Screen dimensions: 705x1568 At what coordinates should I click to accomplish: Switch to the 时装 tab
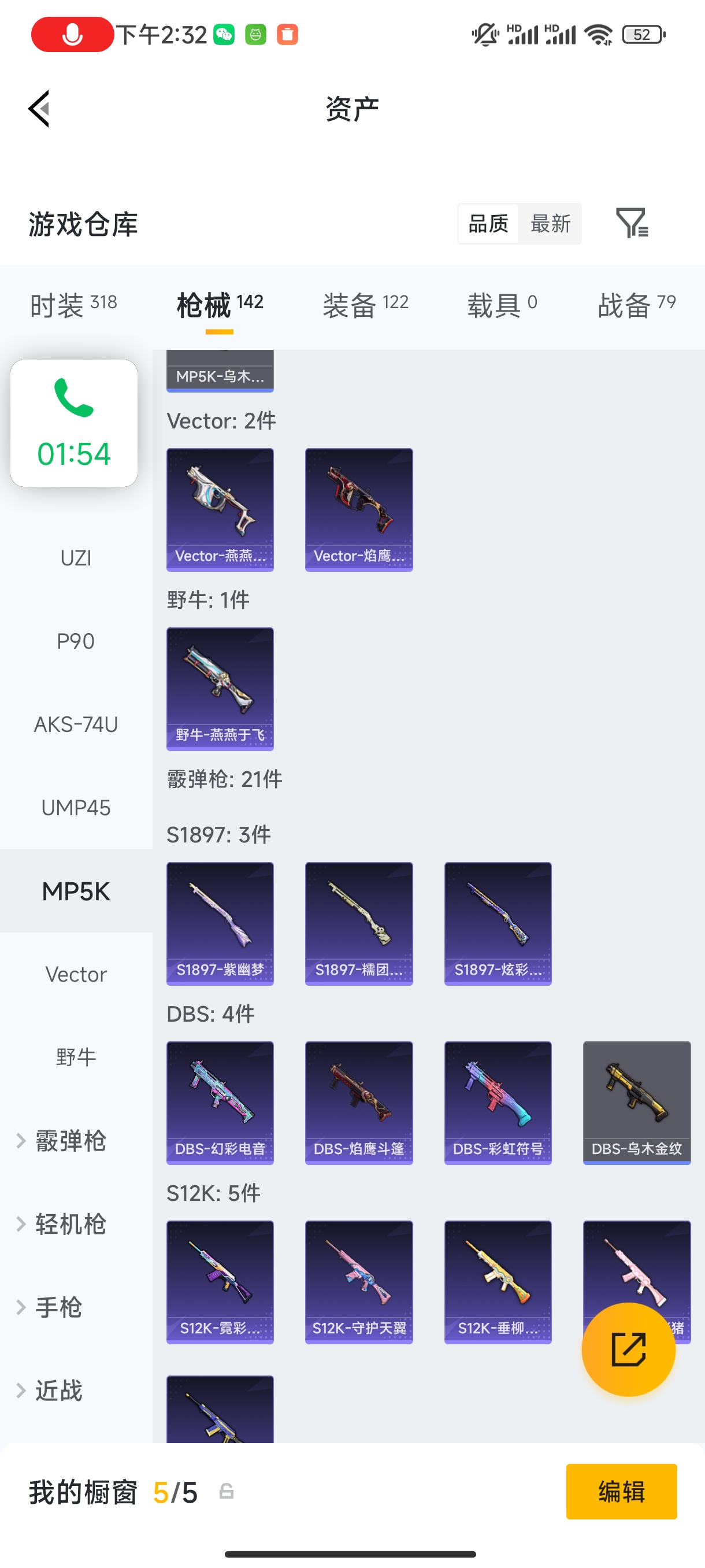point(73,304)
